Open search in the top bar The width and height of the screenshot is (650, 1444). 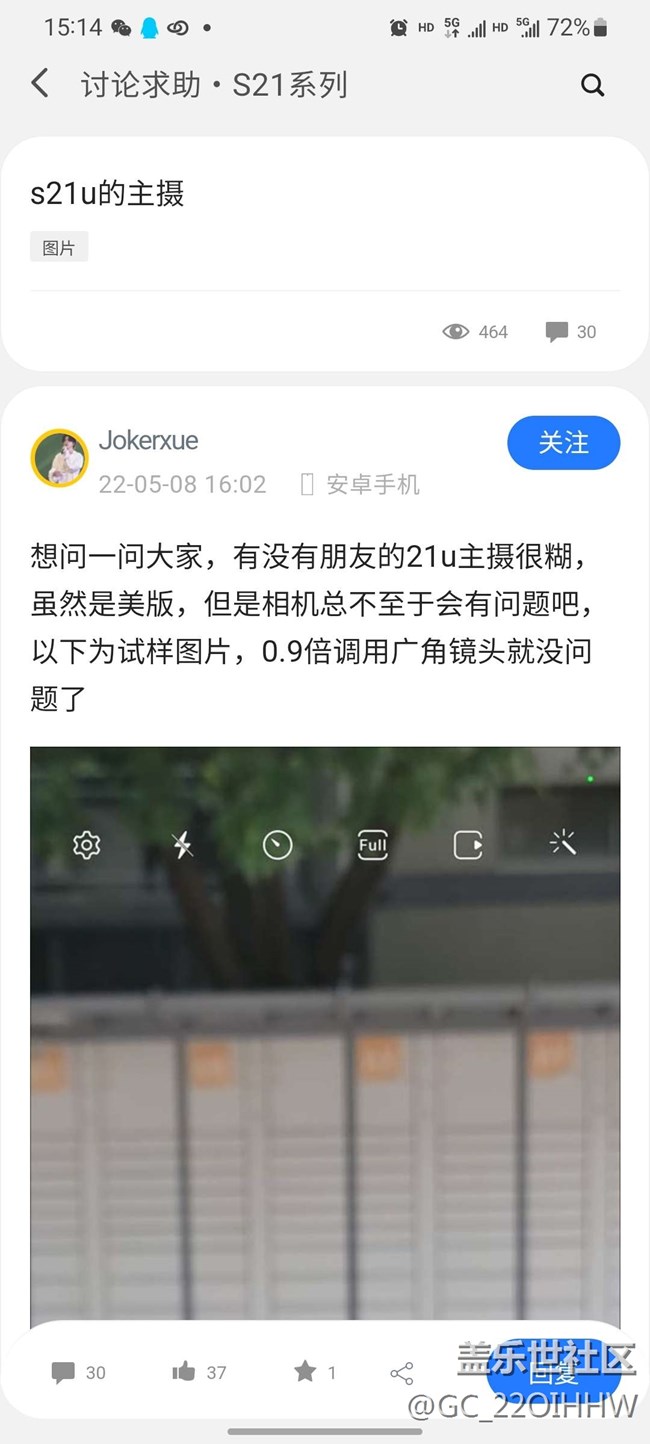pos(592,85)
